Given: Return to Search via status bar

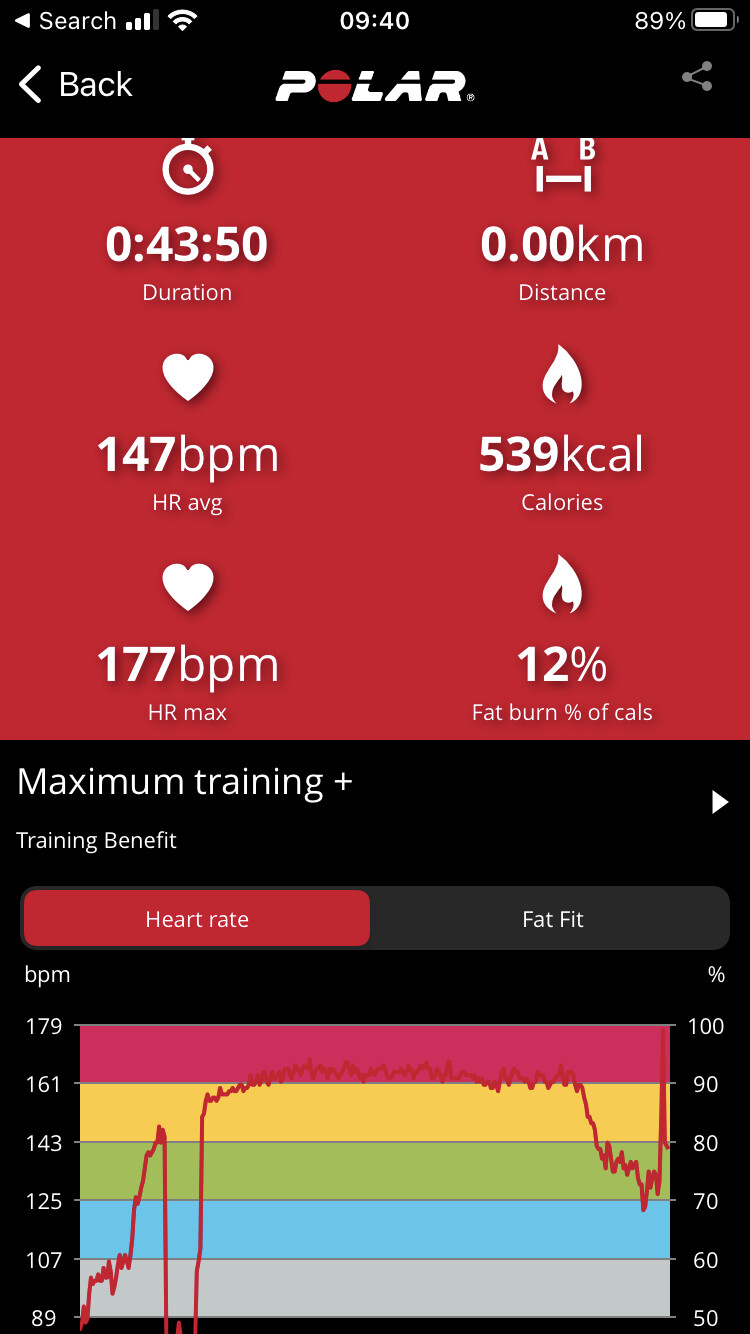Looking at the screenshot, I should pyautogui.click(x=65, y=20).
